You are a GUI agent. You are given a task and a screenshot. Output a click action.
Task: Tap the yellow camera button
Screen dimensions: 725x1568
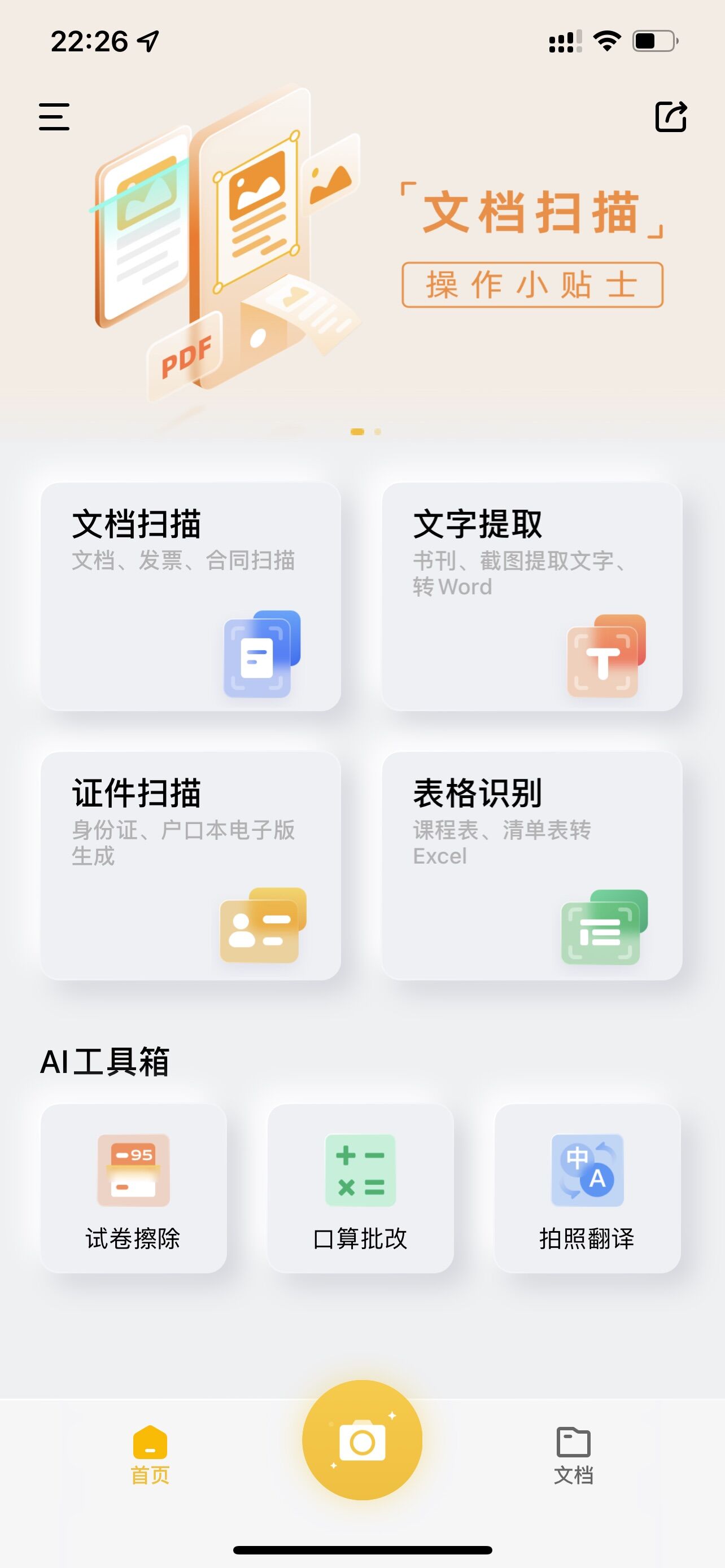362,1440
